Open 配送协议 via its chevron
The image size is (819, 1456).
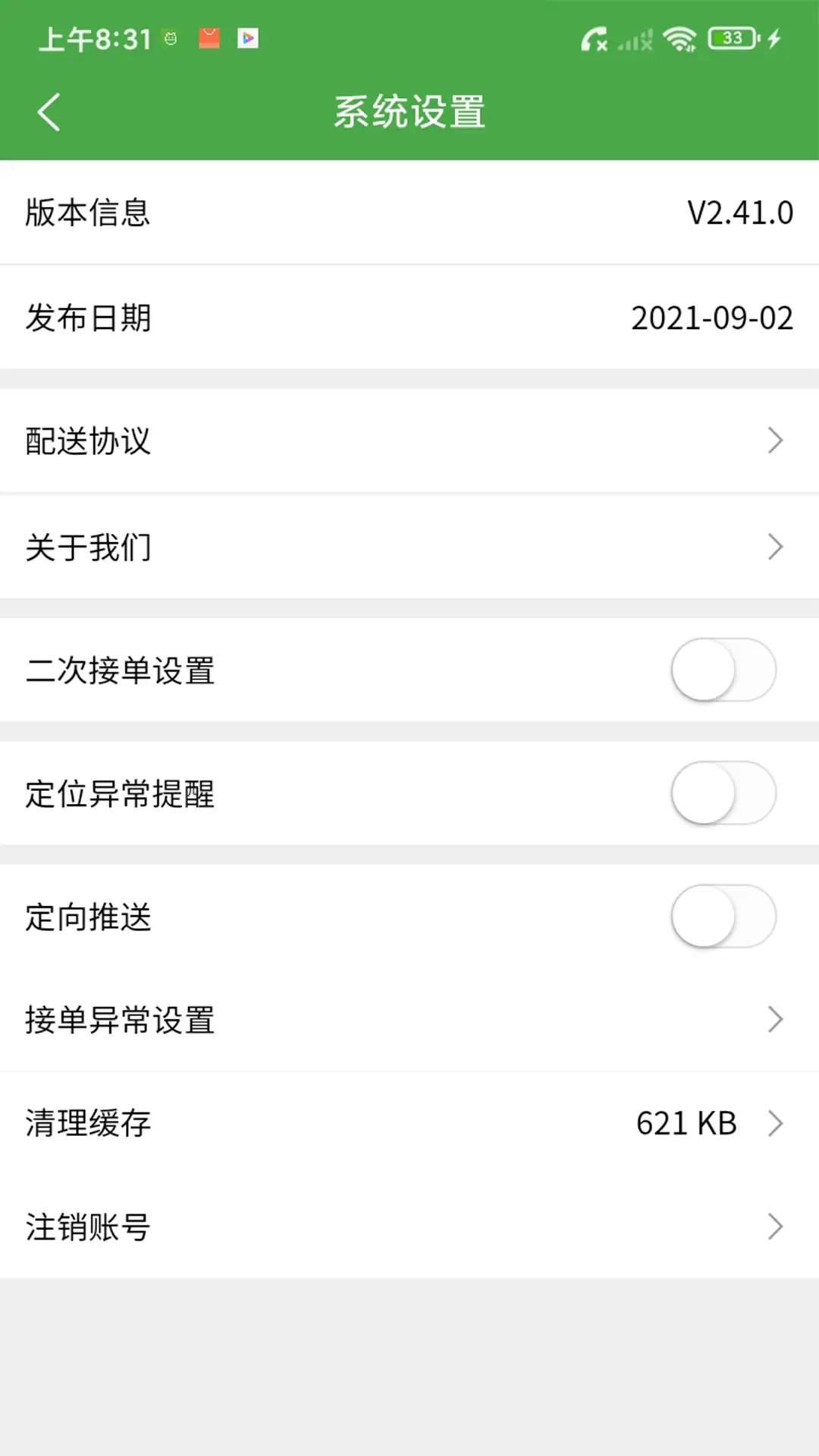[x=775, y=440]
